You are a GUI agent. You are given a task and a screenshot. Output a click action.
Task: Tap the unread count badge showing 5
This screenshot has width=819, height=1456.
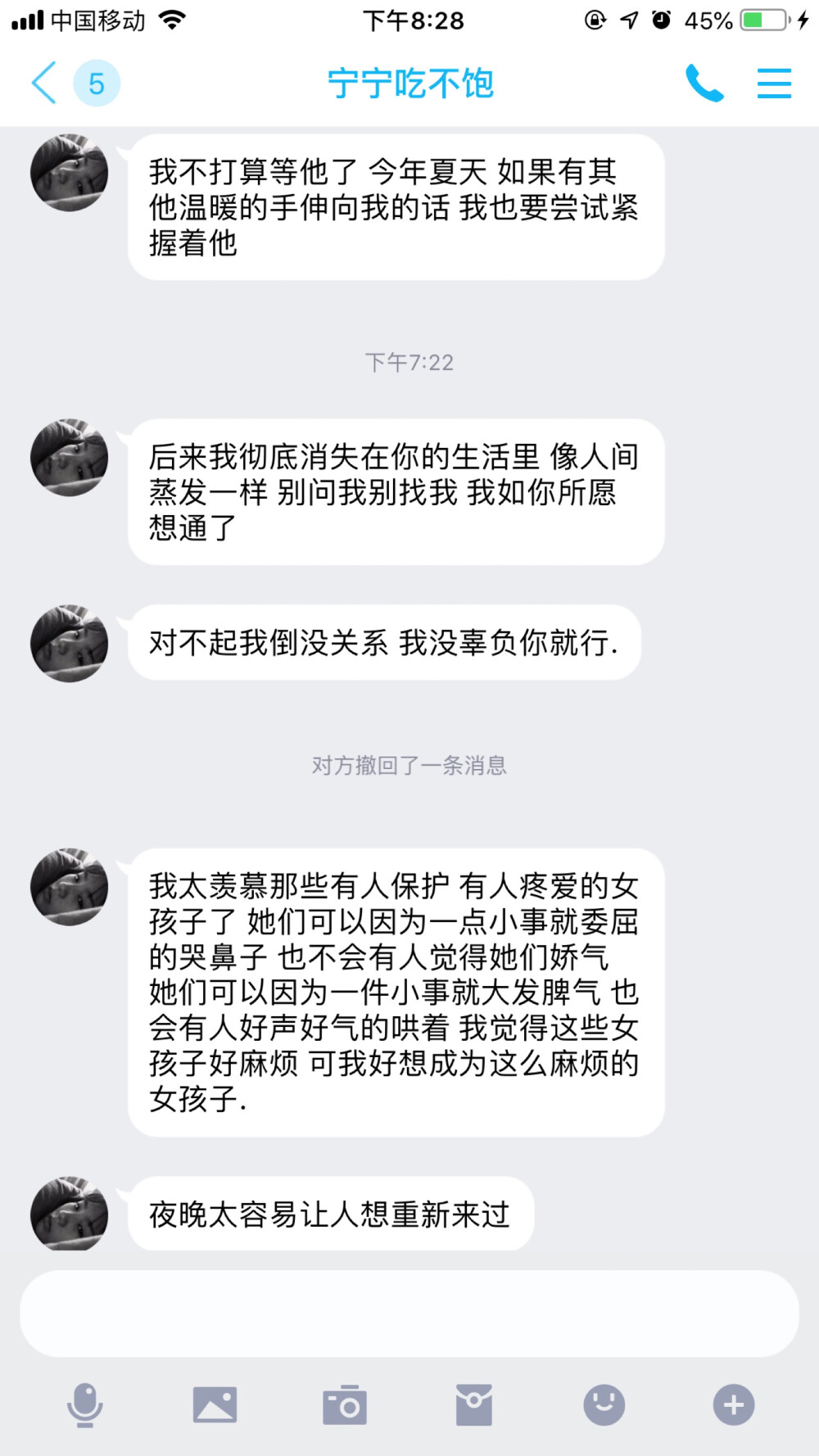click(x=96, y=82)
